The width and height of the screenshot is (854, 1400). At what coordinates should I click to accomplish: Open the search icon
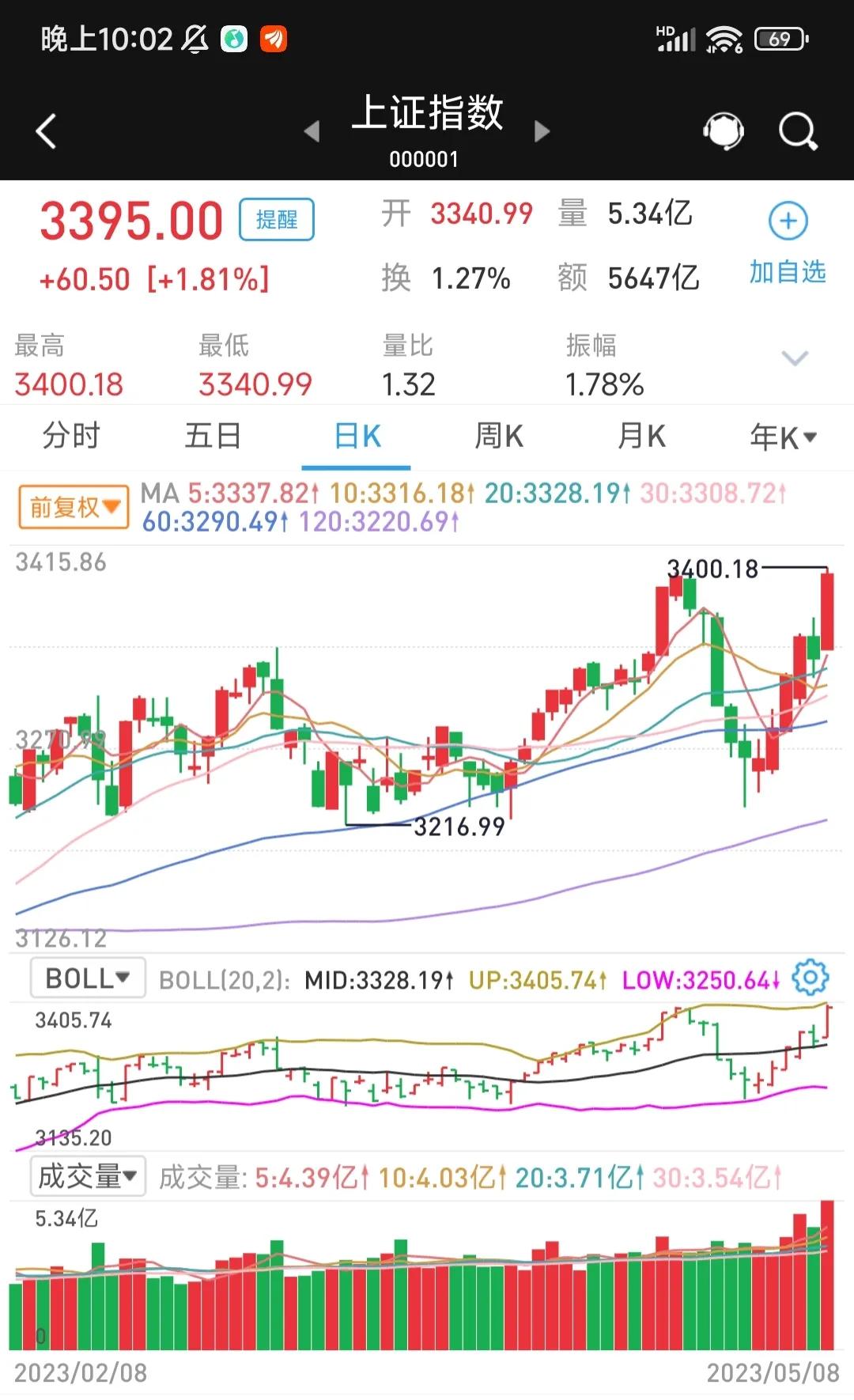(797, 129)
